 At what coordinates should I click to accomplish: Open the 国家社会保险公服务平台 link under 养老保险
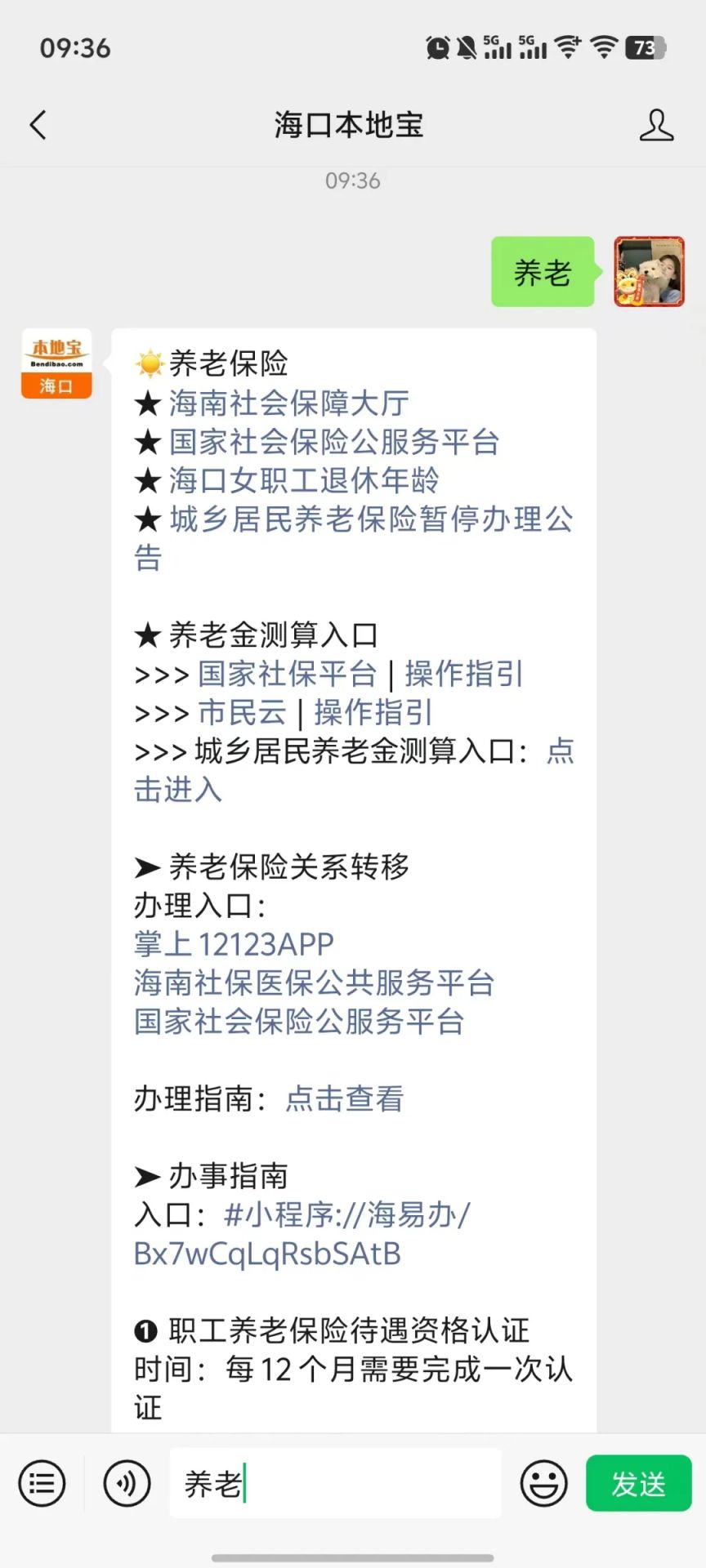coord(334,442)
